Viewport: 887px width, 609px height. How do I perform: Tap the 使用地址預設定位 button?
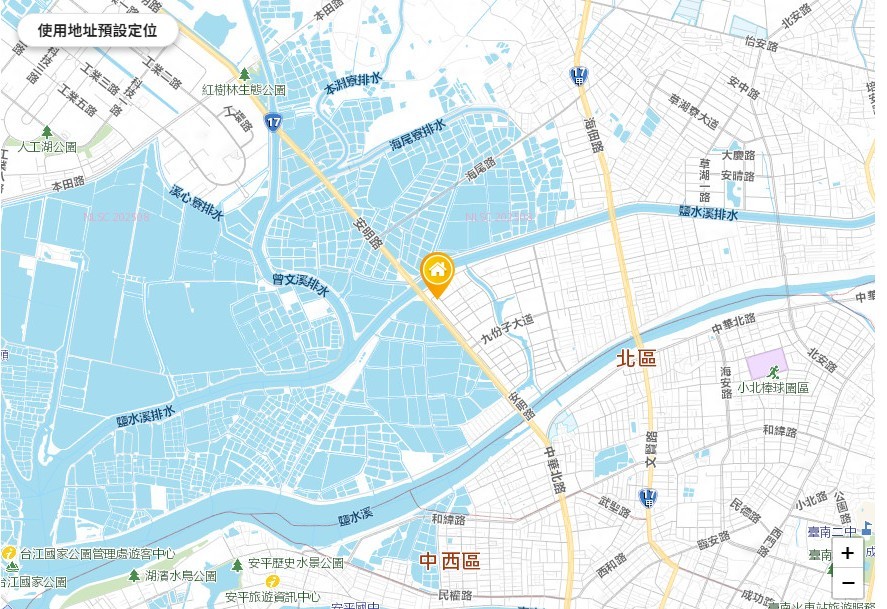coord(98,30)
